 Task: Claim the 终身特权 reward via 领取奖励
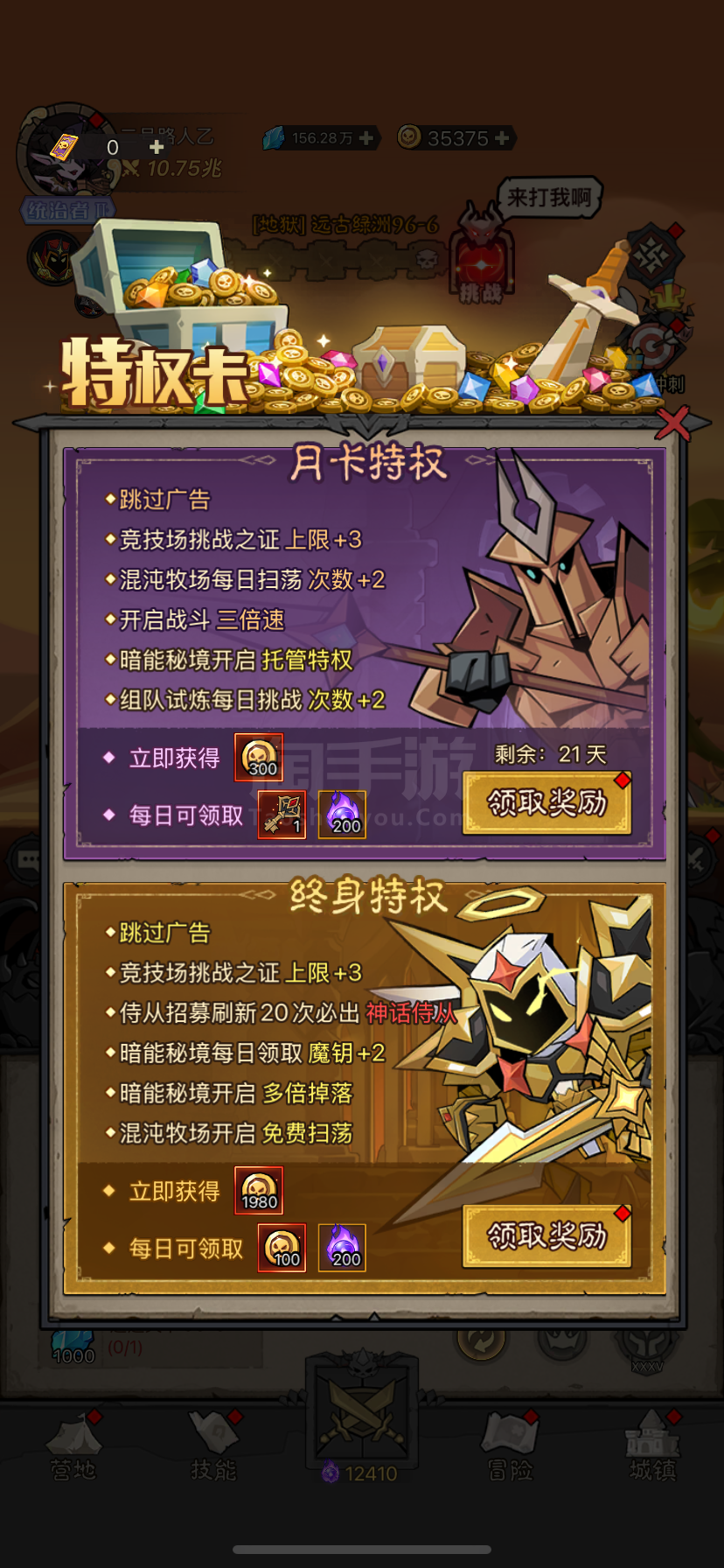[x=546, y=1235]
